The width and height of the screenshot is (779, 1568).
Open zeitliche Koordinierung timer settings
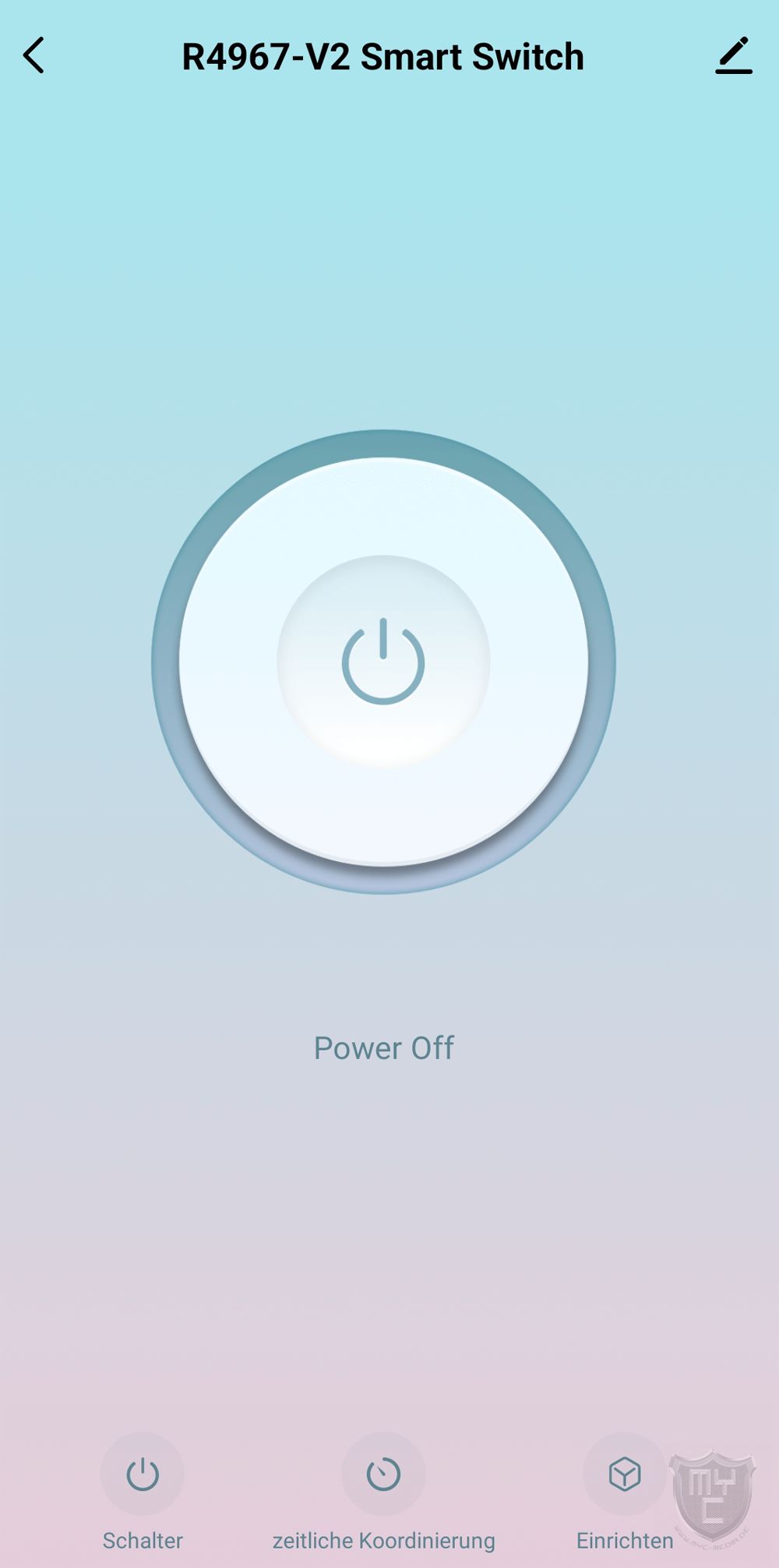[383, 1474]
